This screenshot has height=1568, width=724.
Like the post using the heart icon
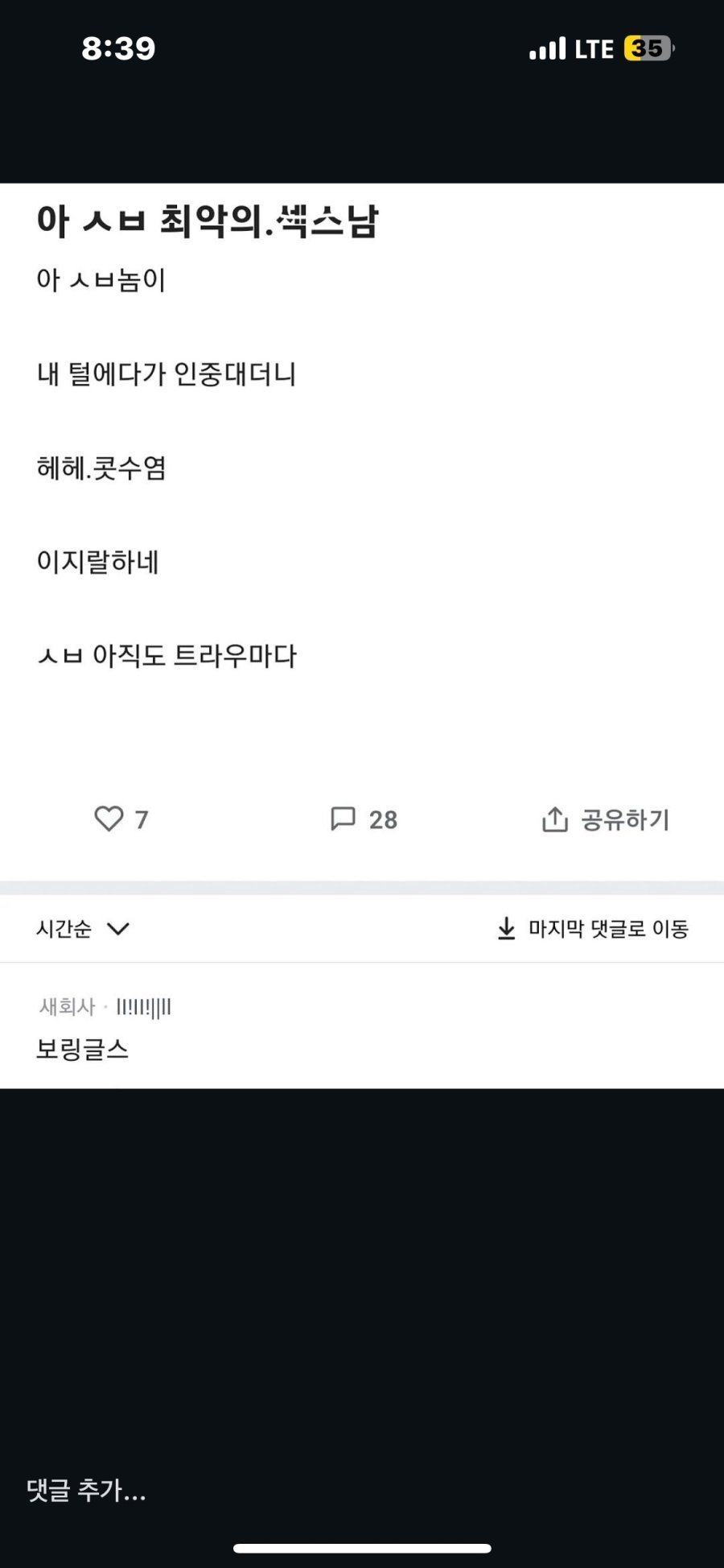(x=109, y=820)
